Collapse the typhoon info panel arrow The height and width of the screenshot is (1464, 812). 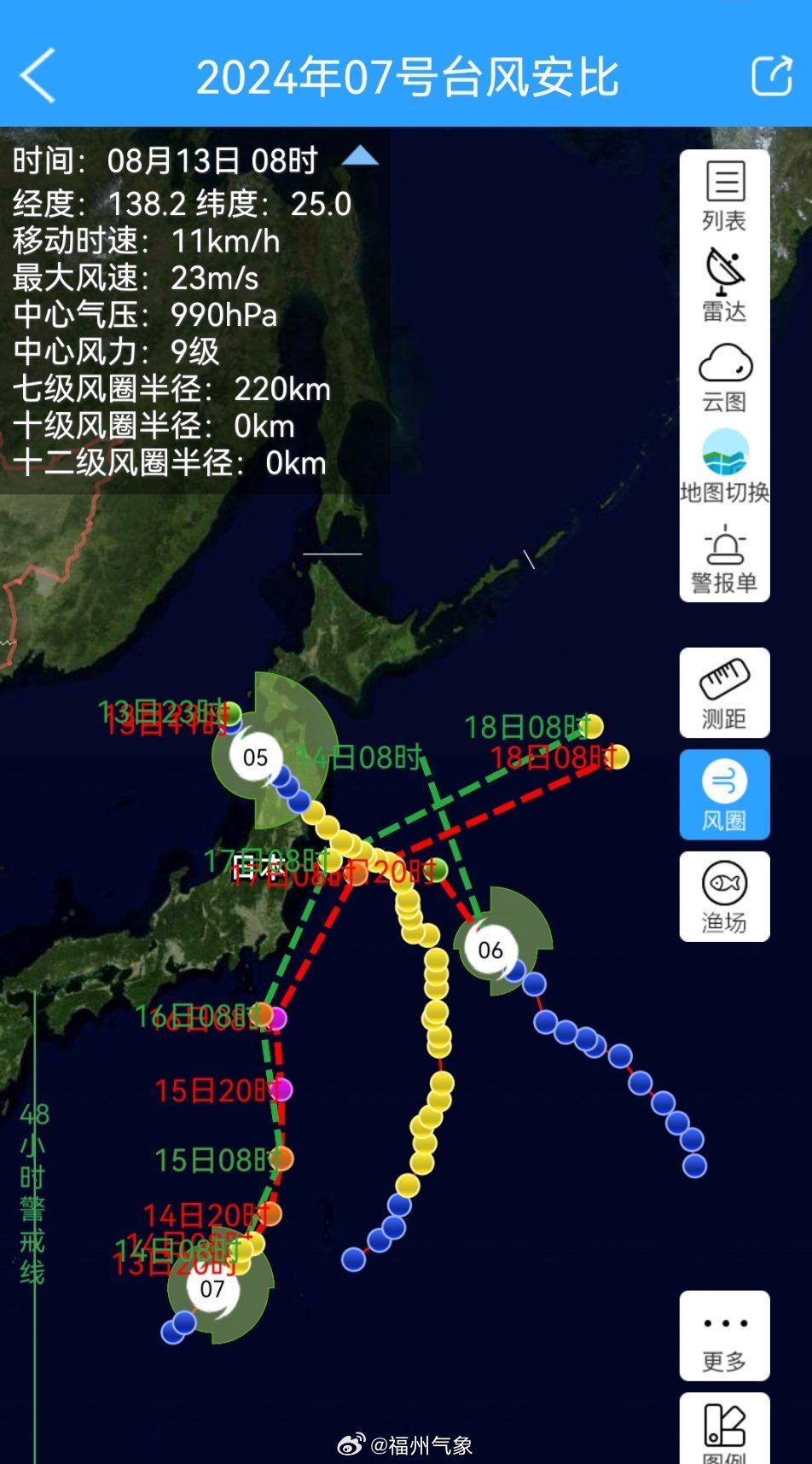[360, 156]
